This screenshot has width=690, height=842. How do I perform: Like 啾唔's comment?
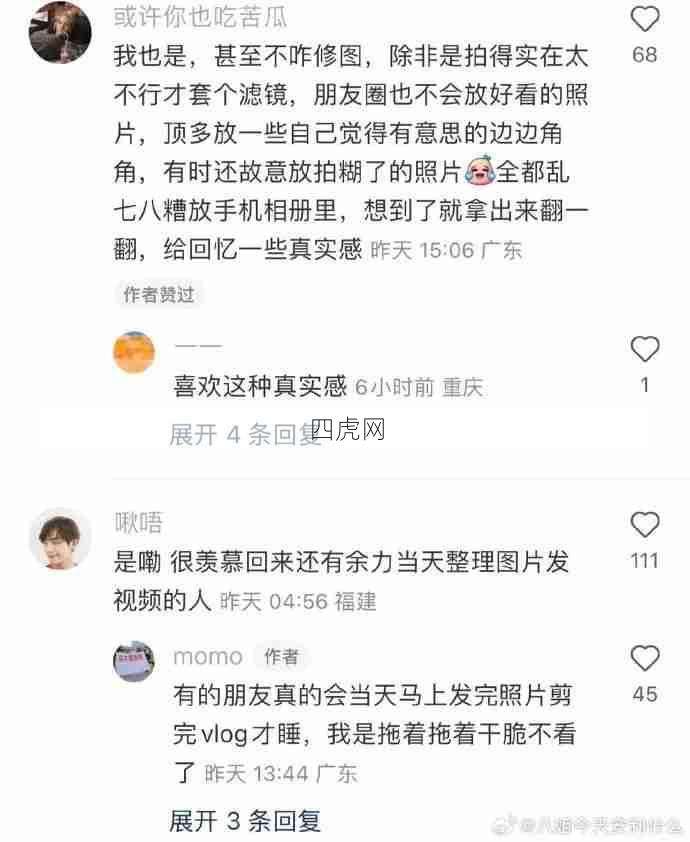tap(645, 524)
